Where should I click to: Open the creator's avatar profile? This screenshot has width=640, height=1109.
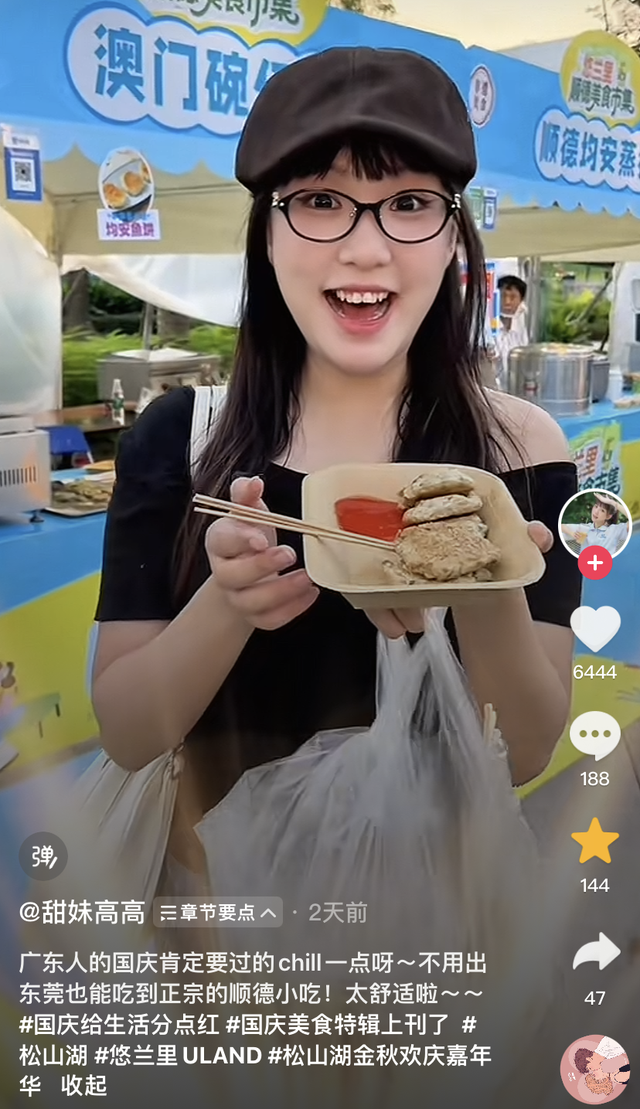coord(595,522)
